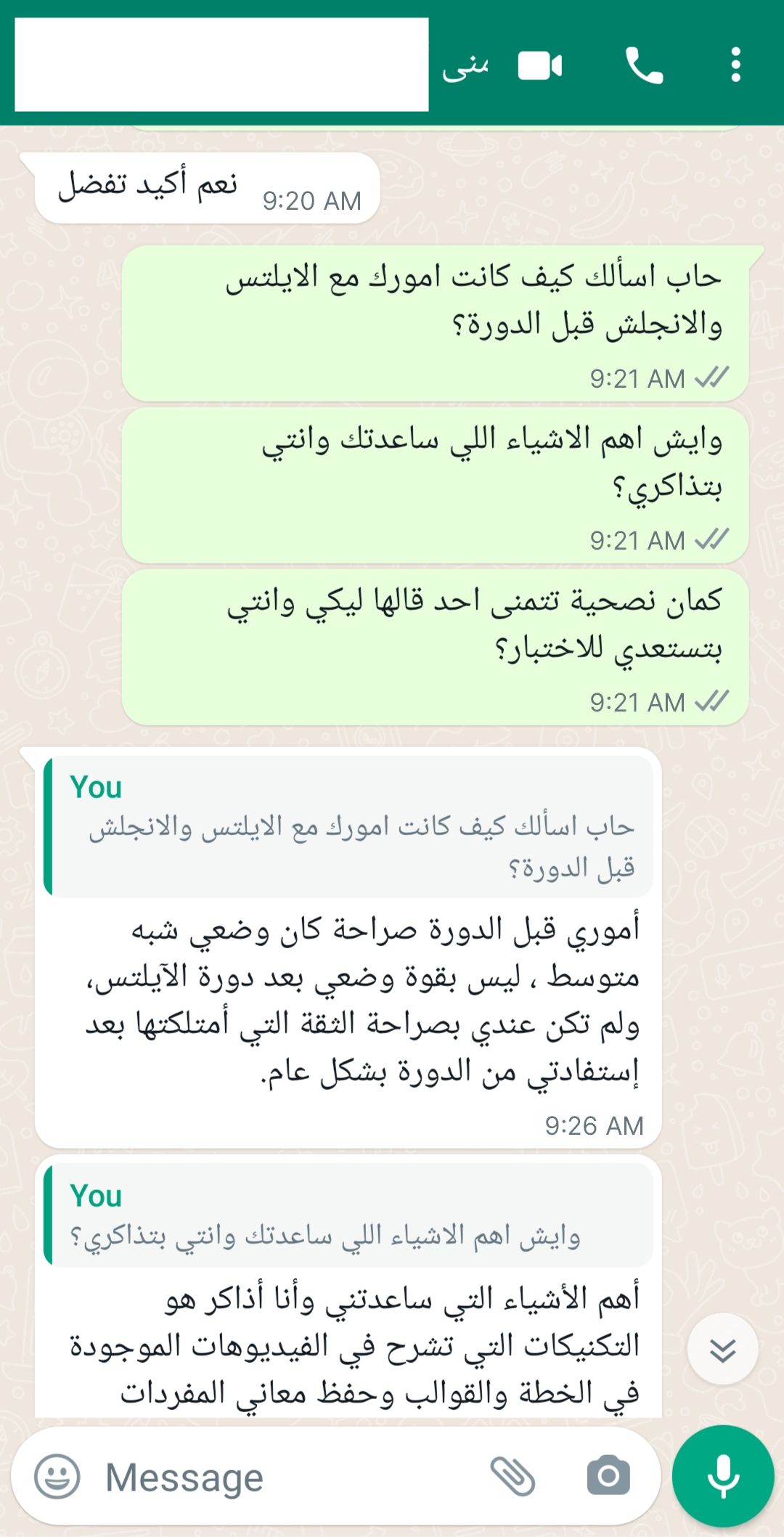The height and width of the screenshot is (1537, 784).
Task: Jump to quoted message وايش اهم الاشياء
Action: pyautogui.click(x=348, y=1215)
